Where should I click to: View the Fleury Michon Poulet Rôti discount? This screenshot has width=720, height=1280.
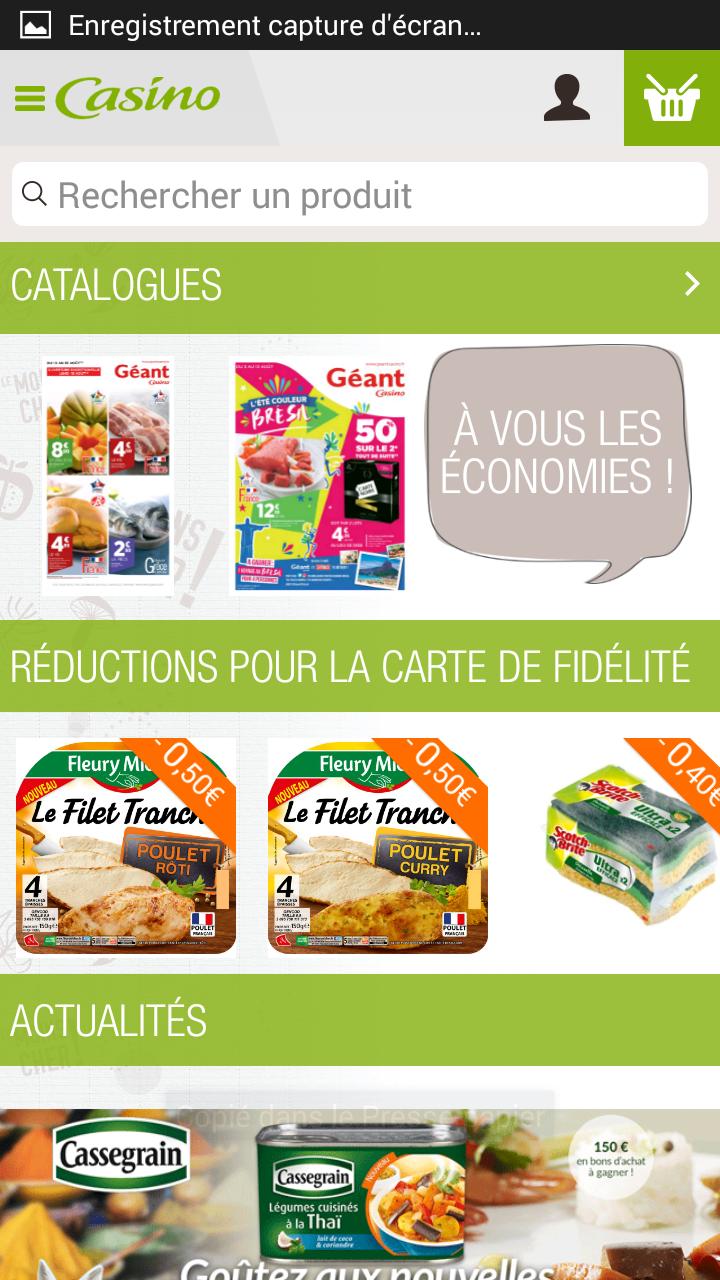[x=126, y=846]
